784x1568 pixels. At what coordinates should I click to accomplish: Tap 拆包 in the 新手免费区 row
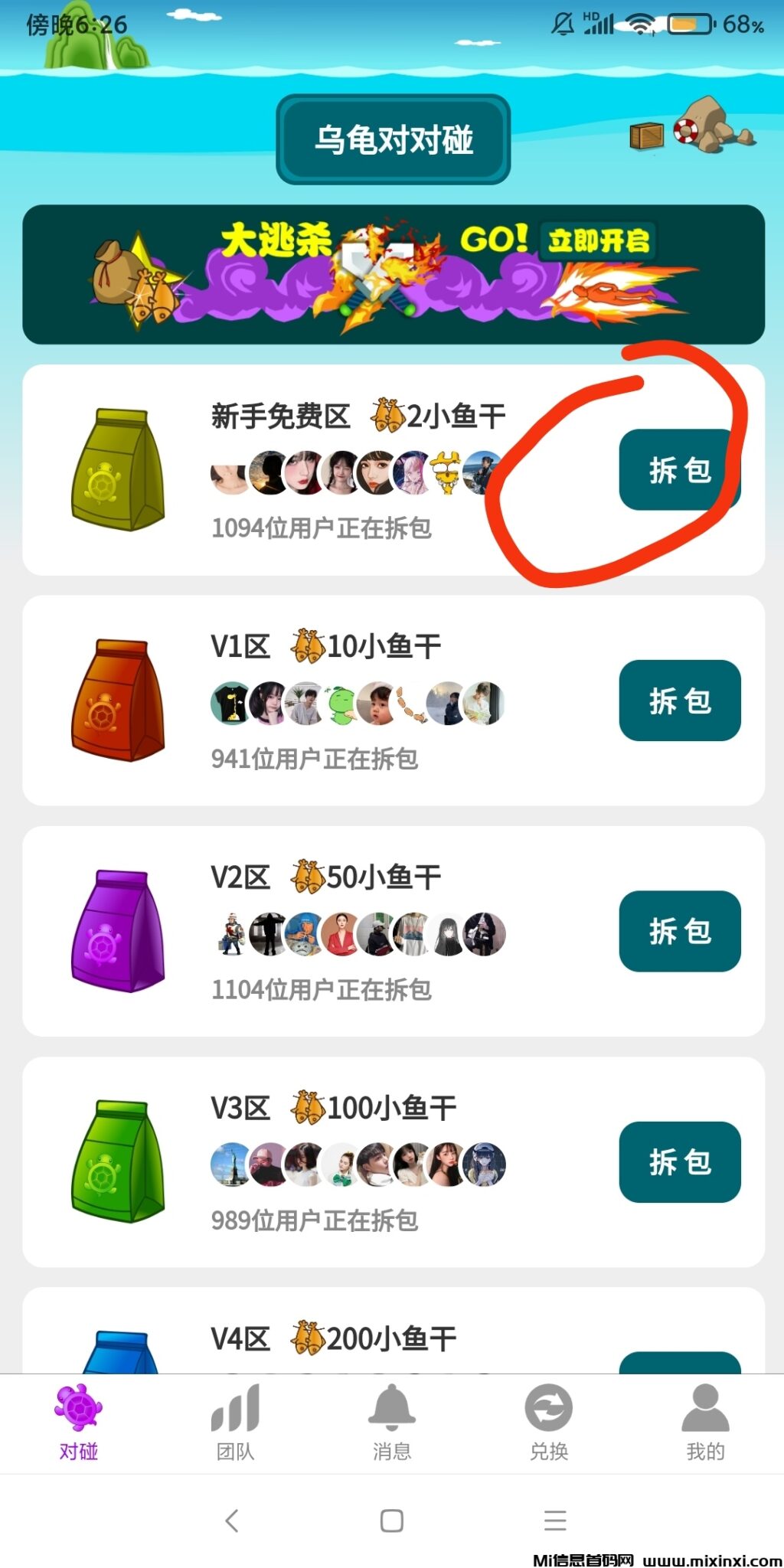[679, 469]
